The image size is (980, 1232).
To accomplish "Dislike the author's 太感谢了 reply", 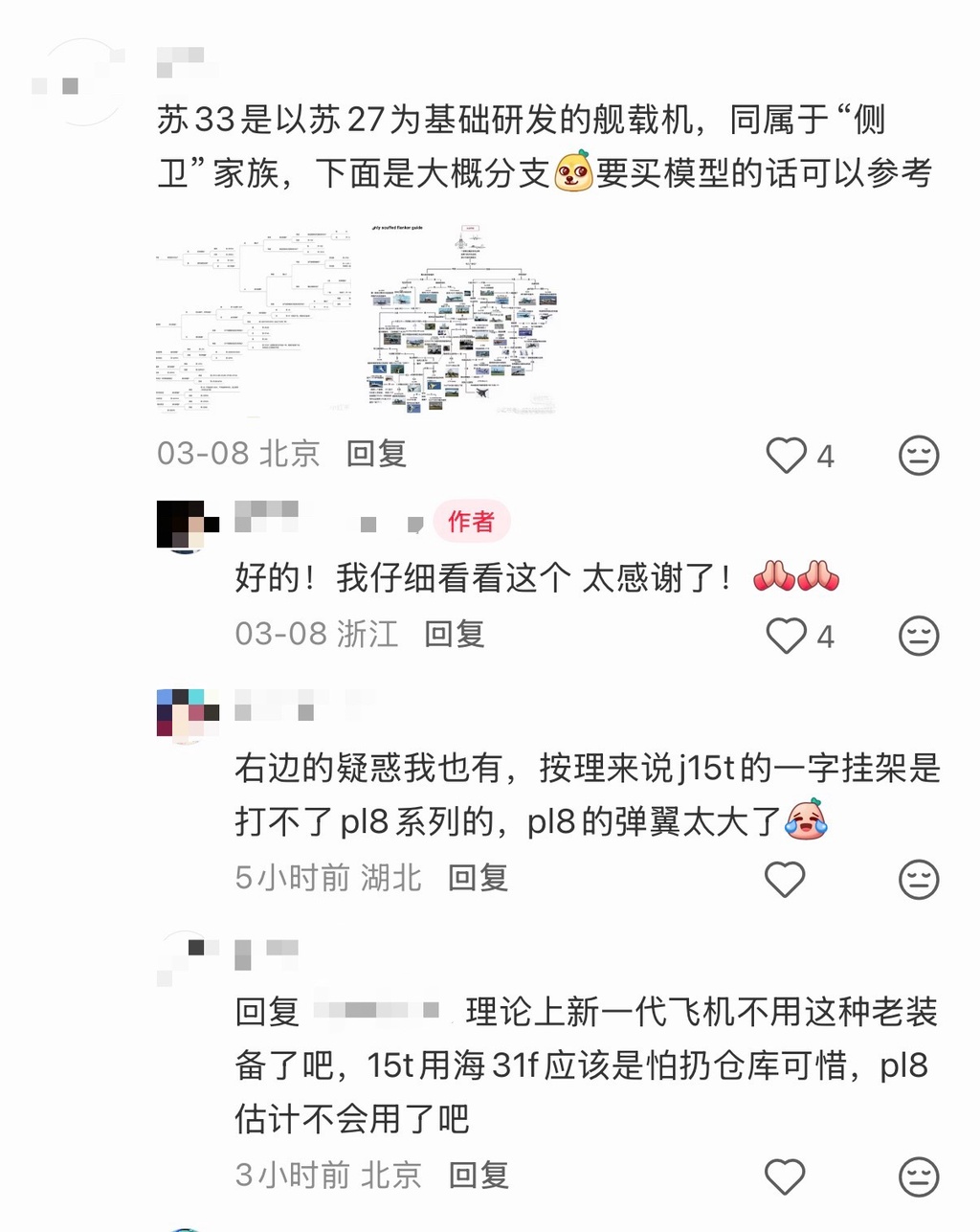I will pos(919,636).
